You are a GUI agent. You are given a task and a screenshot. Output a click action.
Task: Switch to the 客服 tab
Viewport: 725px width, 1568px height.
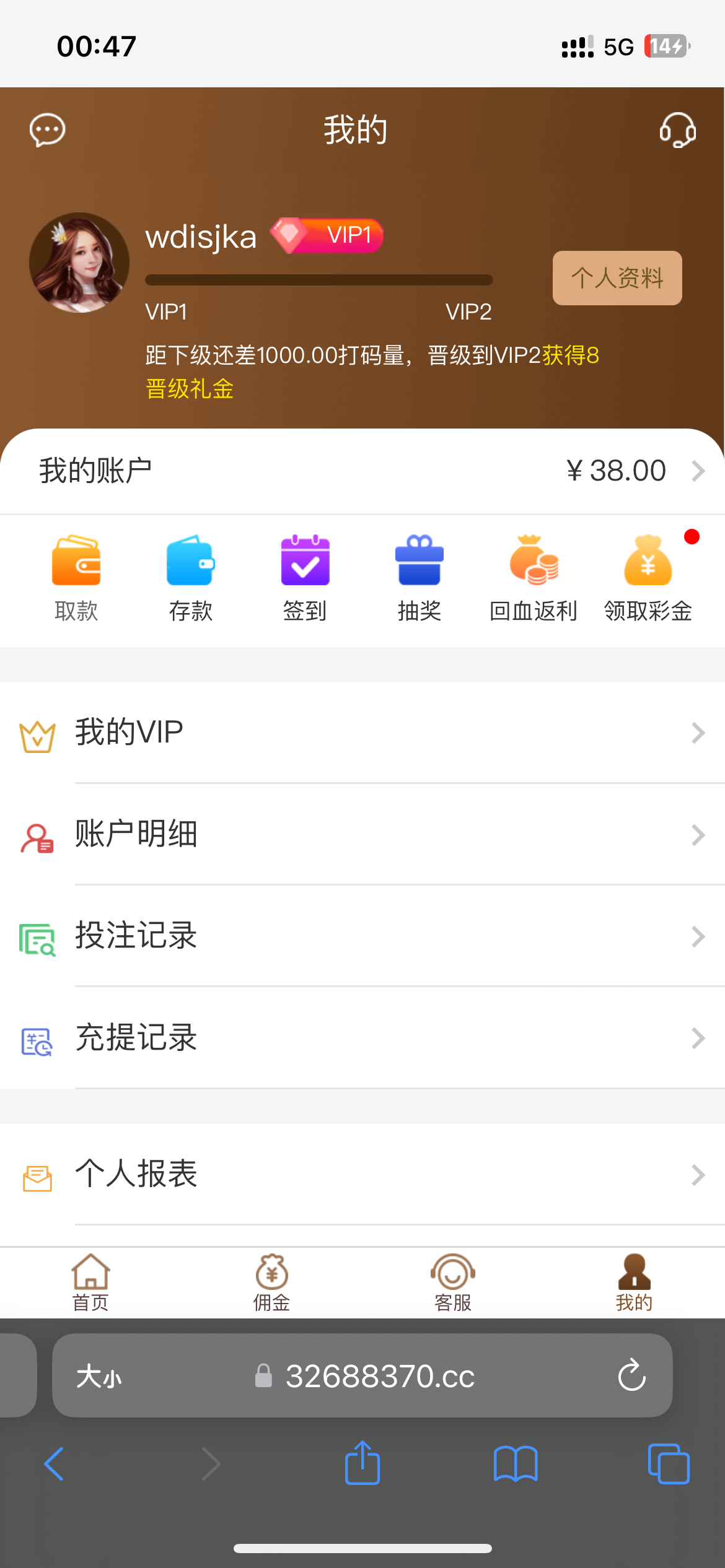[453, 1282]
